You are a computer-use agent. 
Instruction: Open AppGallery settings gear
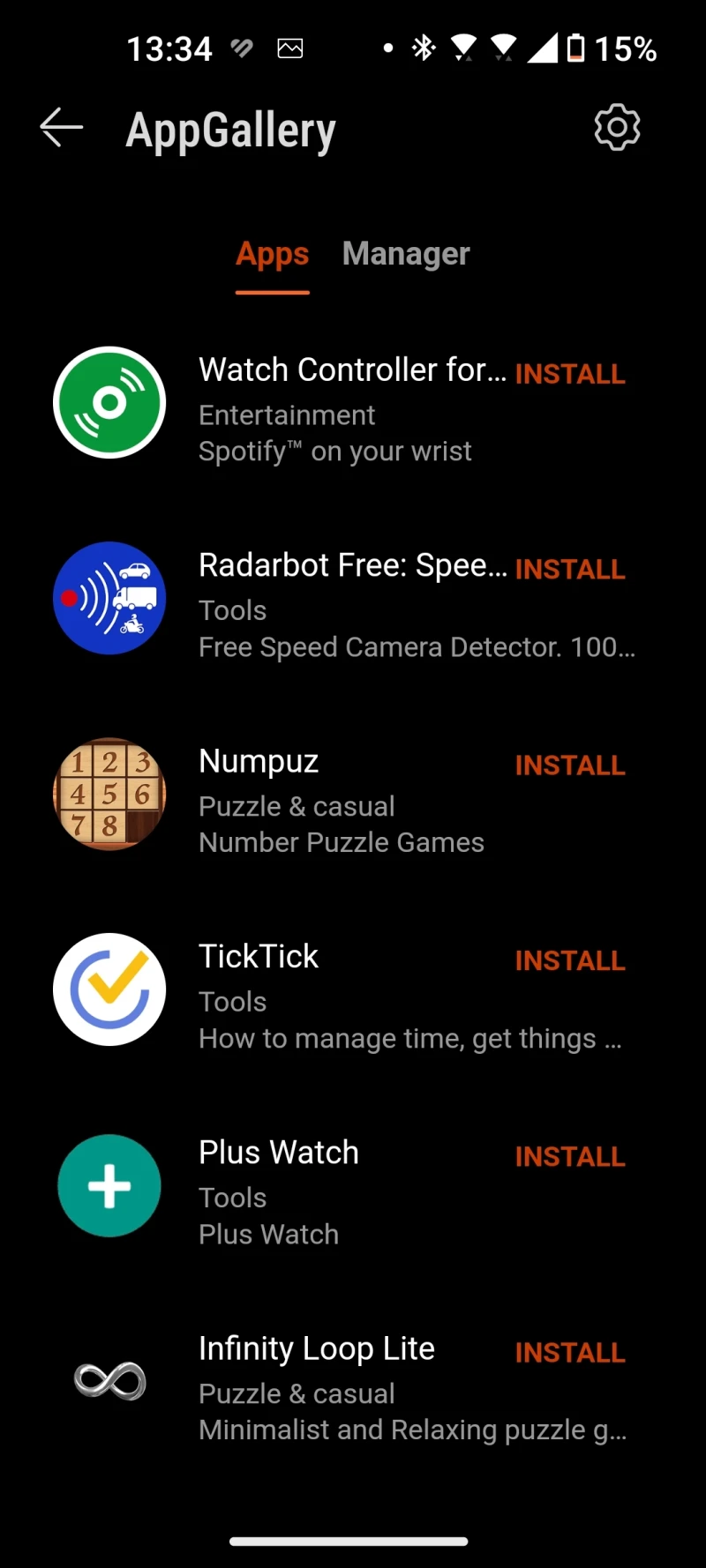point(617,129)
